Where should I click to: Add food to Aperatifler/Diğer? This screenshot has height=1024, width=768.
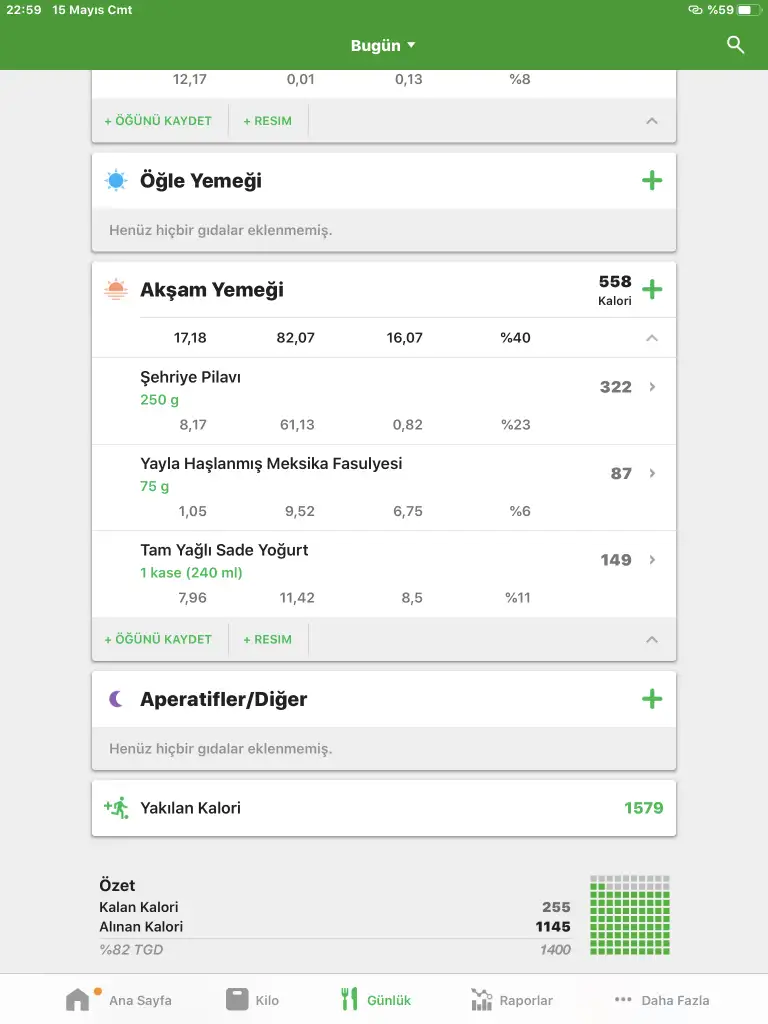click(x=652, y=699)
